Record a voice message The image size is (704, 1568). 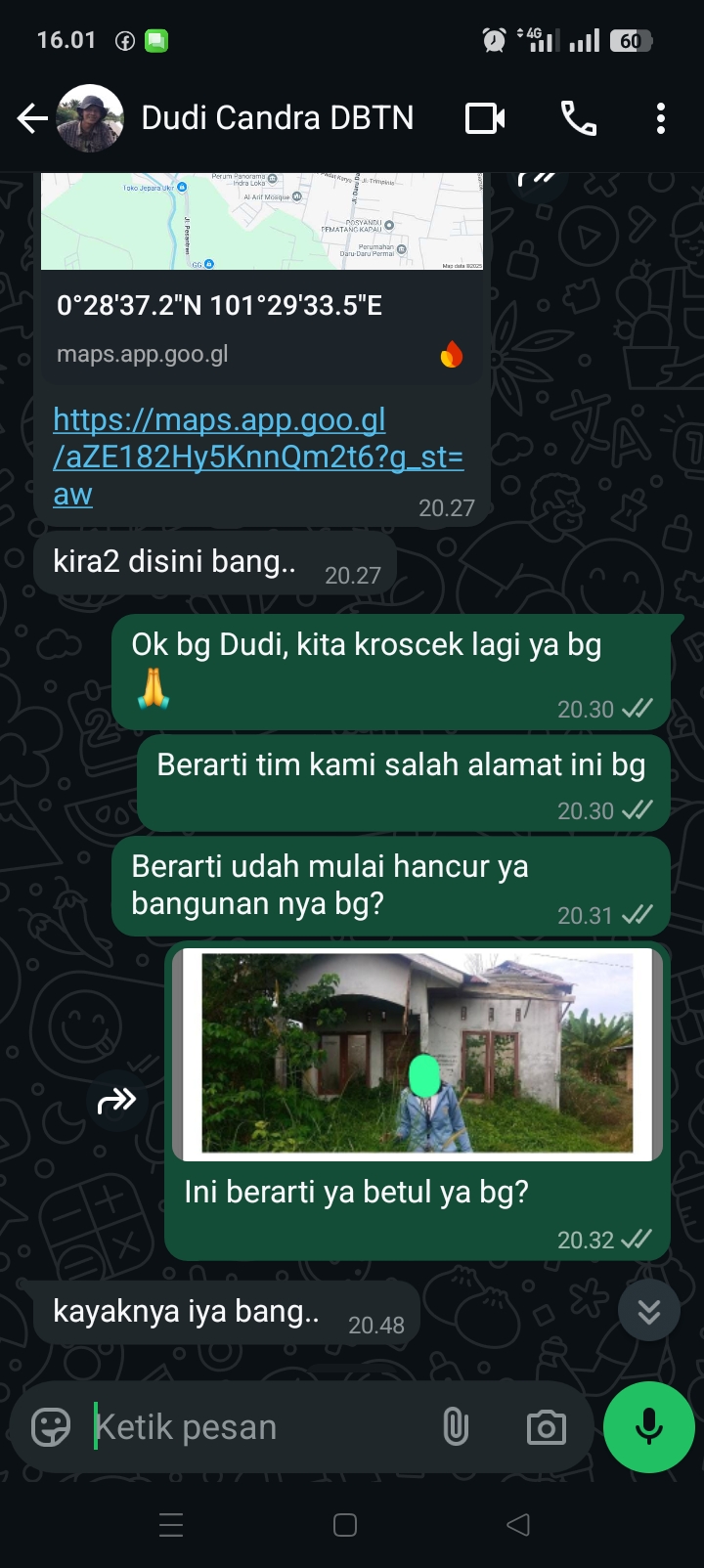coord(648,1427)
